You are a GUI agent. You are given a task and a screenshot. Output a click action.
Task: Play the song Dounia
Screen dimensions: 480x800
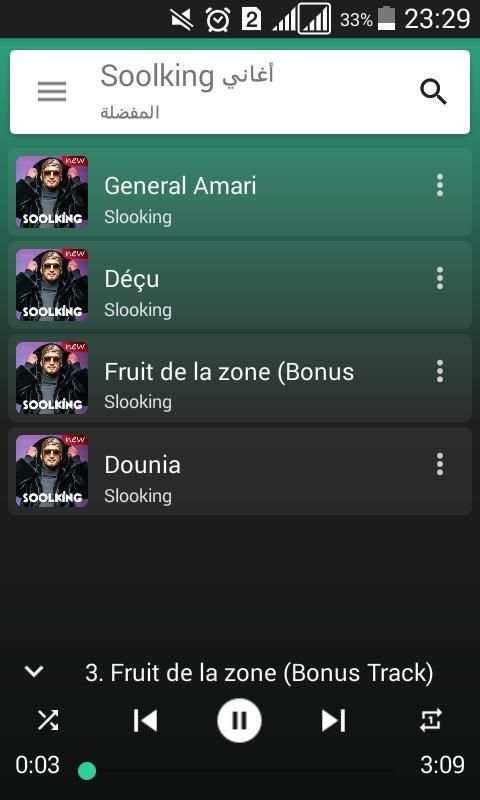pos(240,471)
